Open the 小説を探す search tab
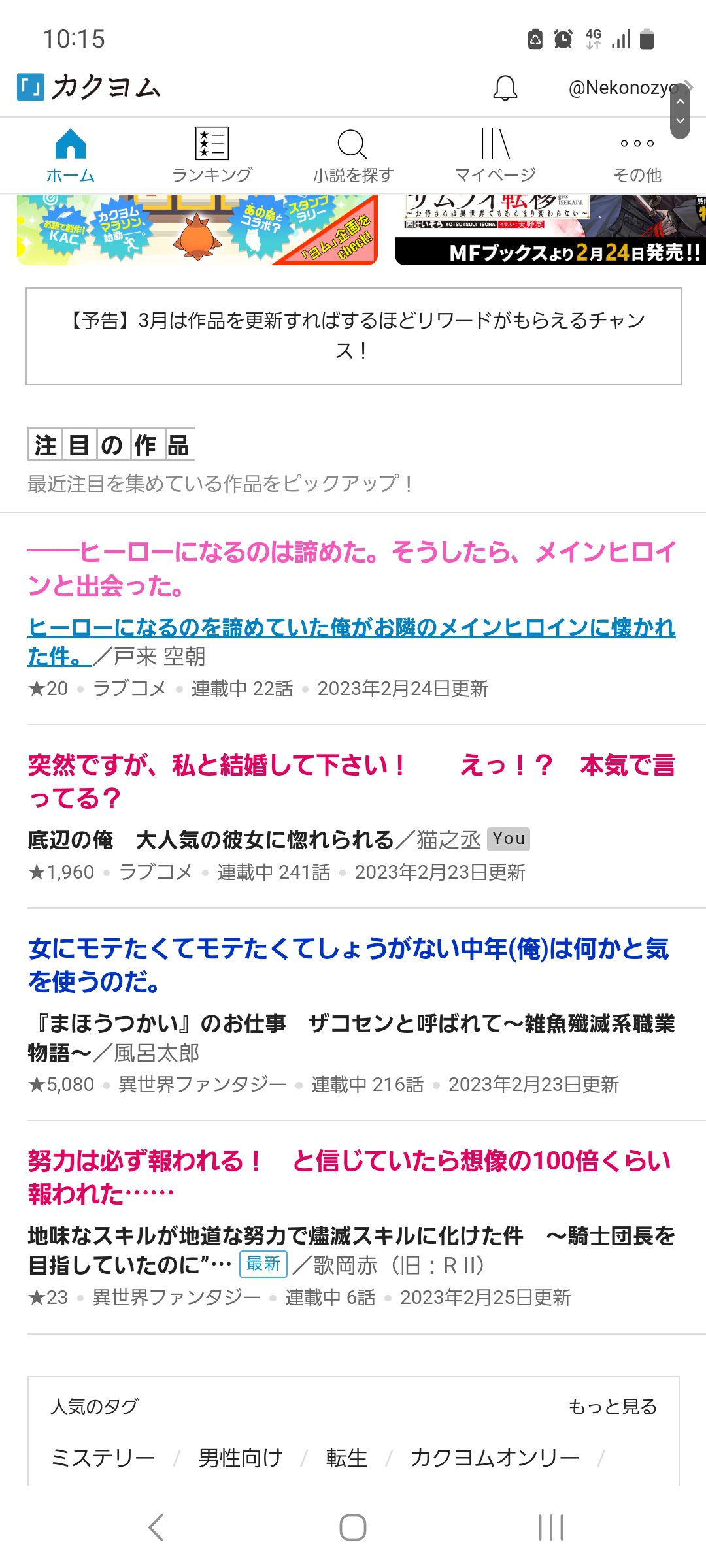 353,155
